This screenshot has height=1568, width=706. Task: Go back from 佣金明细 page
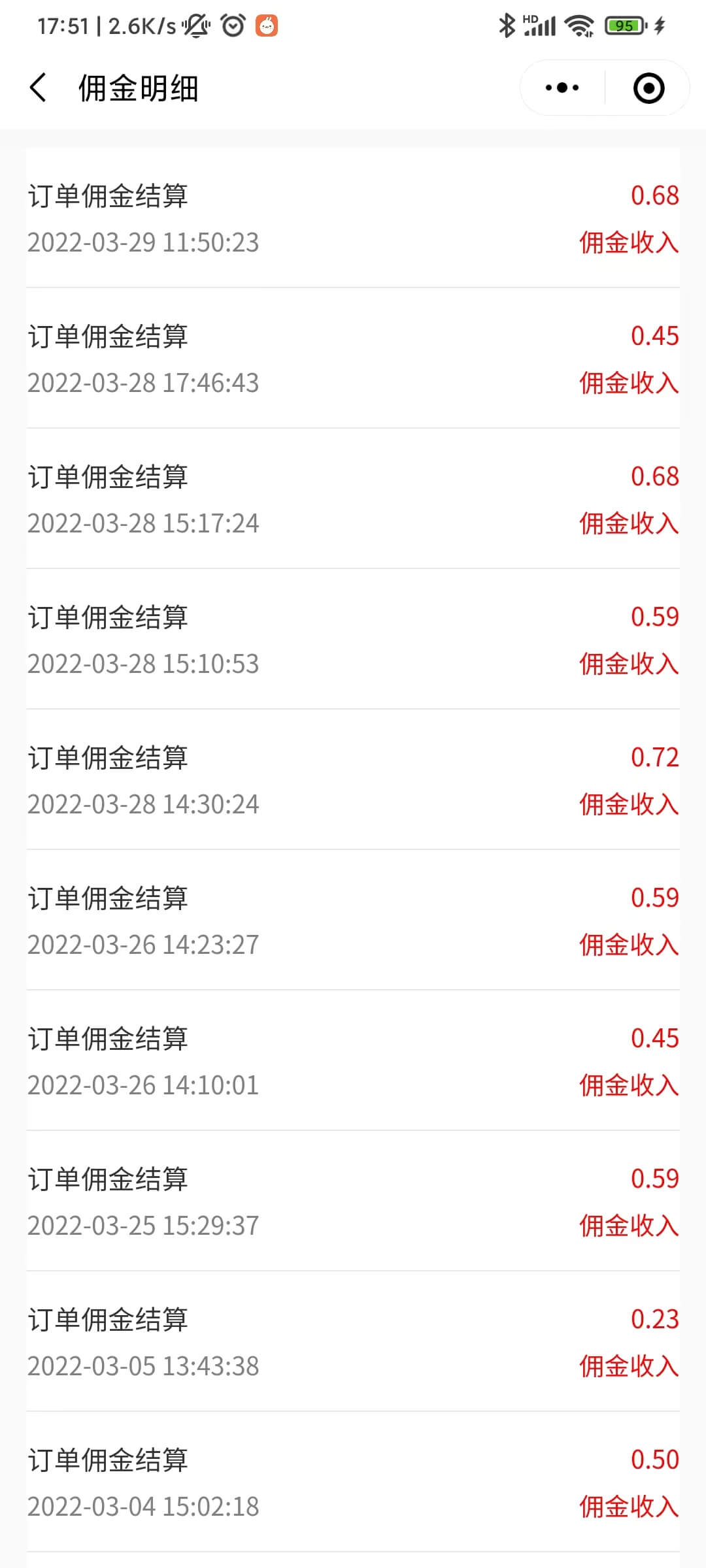click(x=38, y=88)
